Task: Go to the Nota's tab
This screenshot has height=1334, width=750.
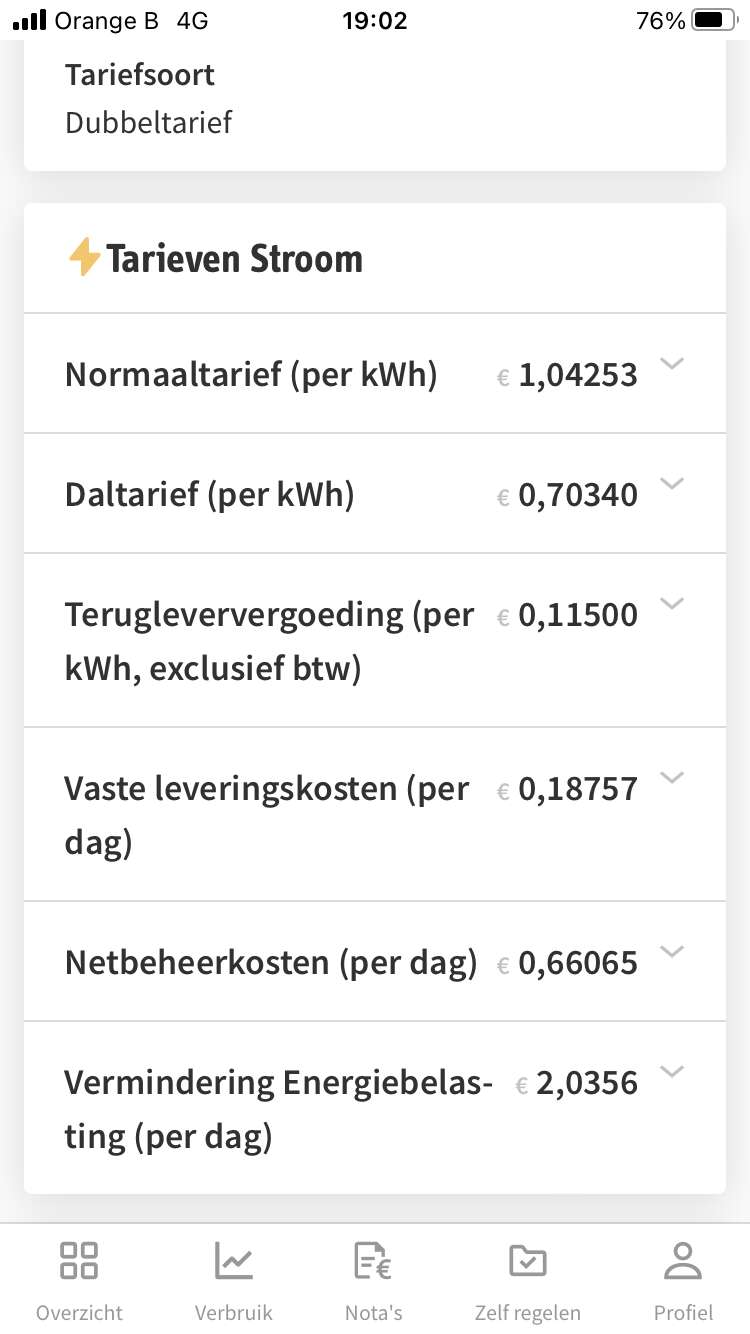Action: click(373, 1281)
